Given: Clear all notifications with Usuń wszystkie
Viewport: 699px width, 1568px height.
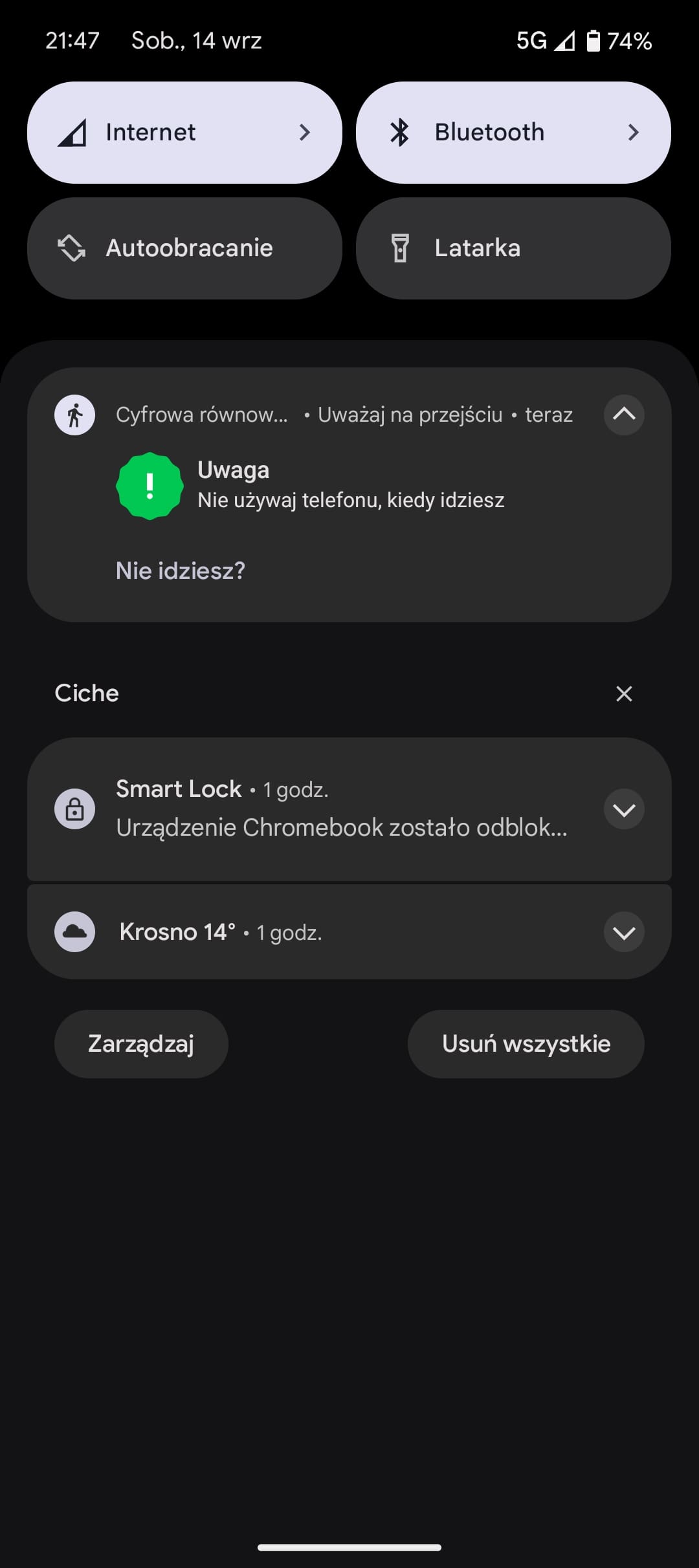Looking at the screenshot, I should tap(526, 1044).
